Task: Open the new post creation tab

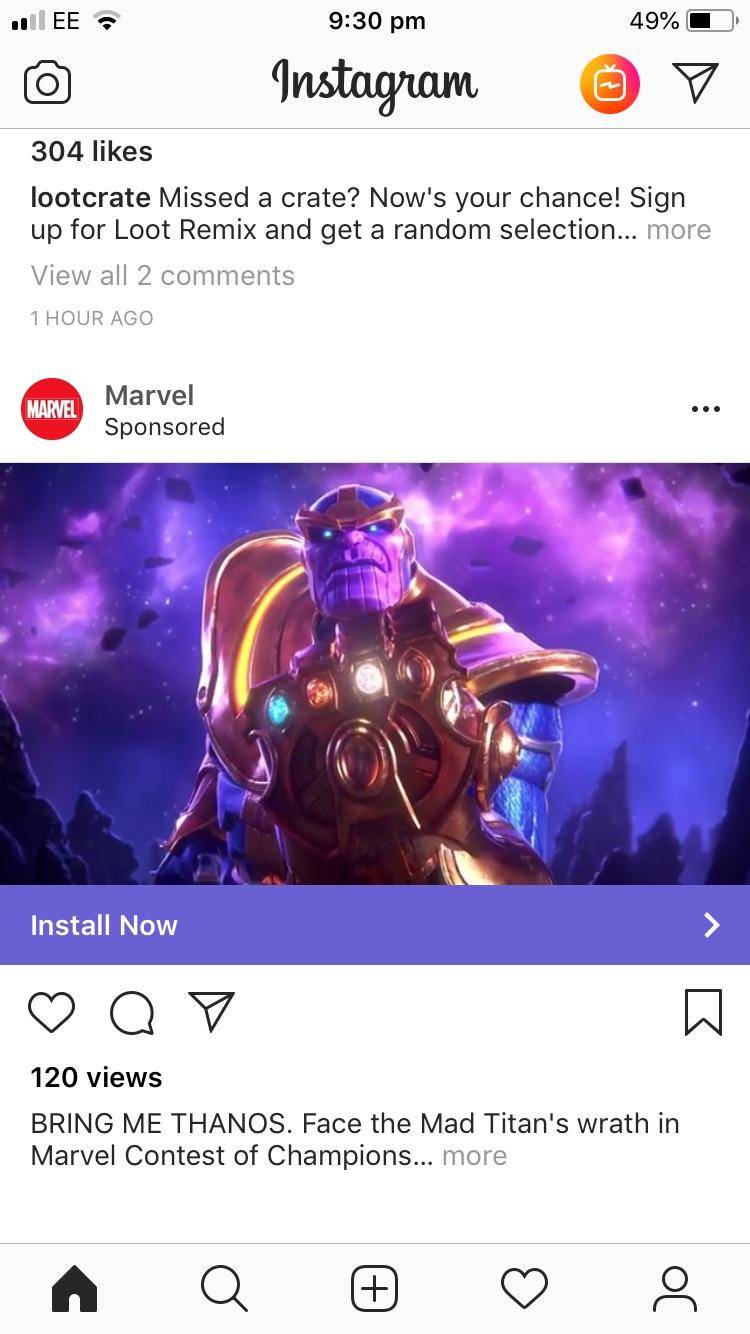Action: click(x=374, y=1289)
